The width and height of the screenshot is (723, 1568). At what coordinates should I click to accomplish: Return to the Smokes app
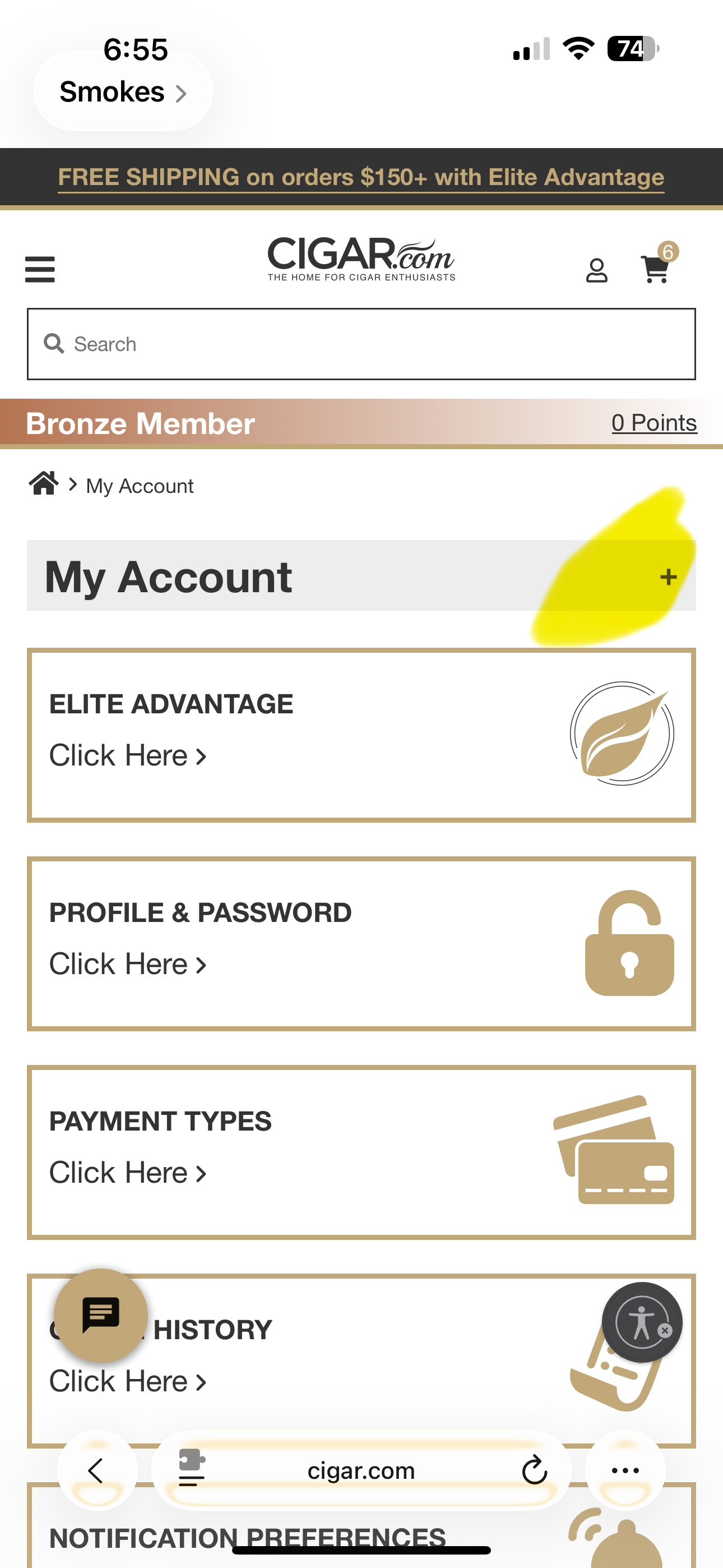coord(123,92)
